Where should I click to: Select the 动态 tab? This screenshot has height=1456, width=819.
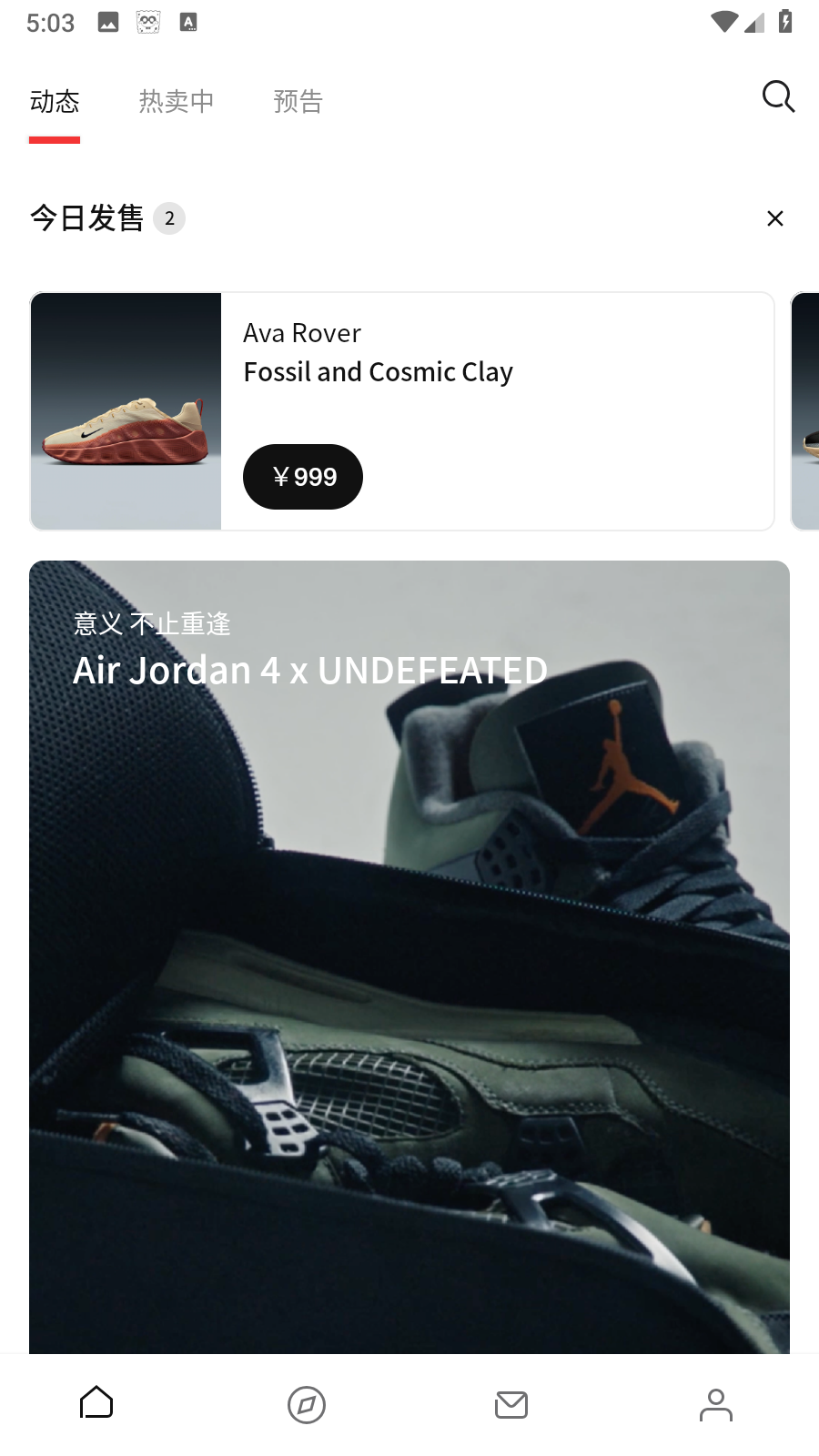pyautogui.click(x=55, y=101)
